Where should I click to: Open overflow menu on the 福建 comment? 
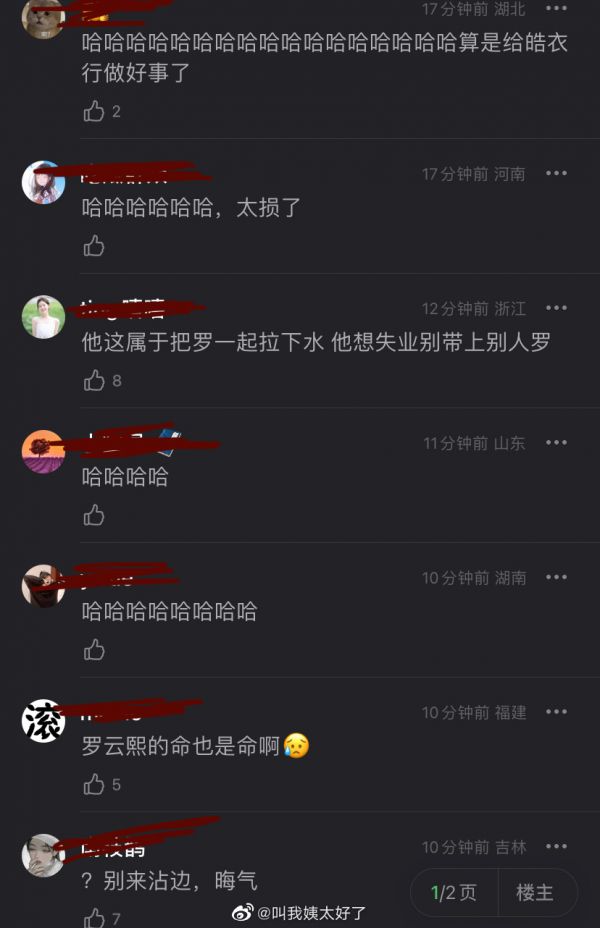point(556,712)
